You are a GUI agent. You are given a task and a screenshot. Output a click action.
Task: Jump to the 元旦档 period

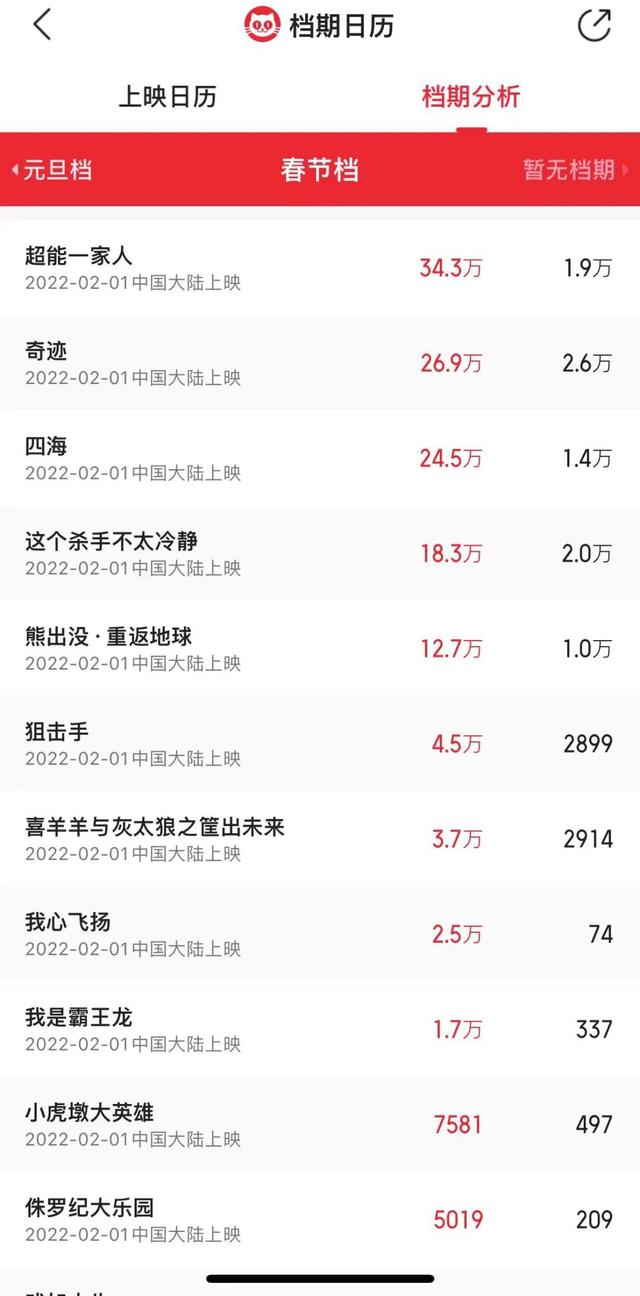point(52,170)
